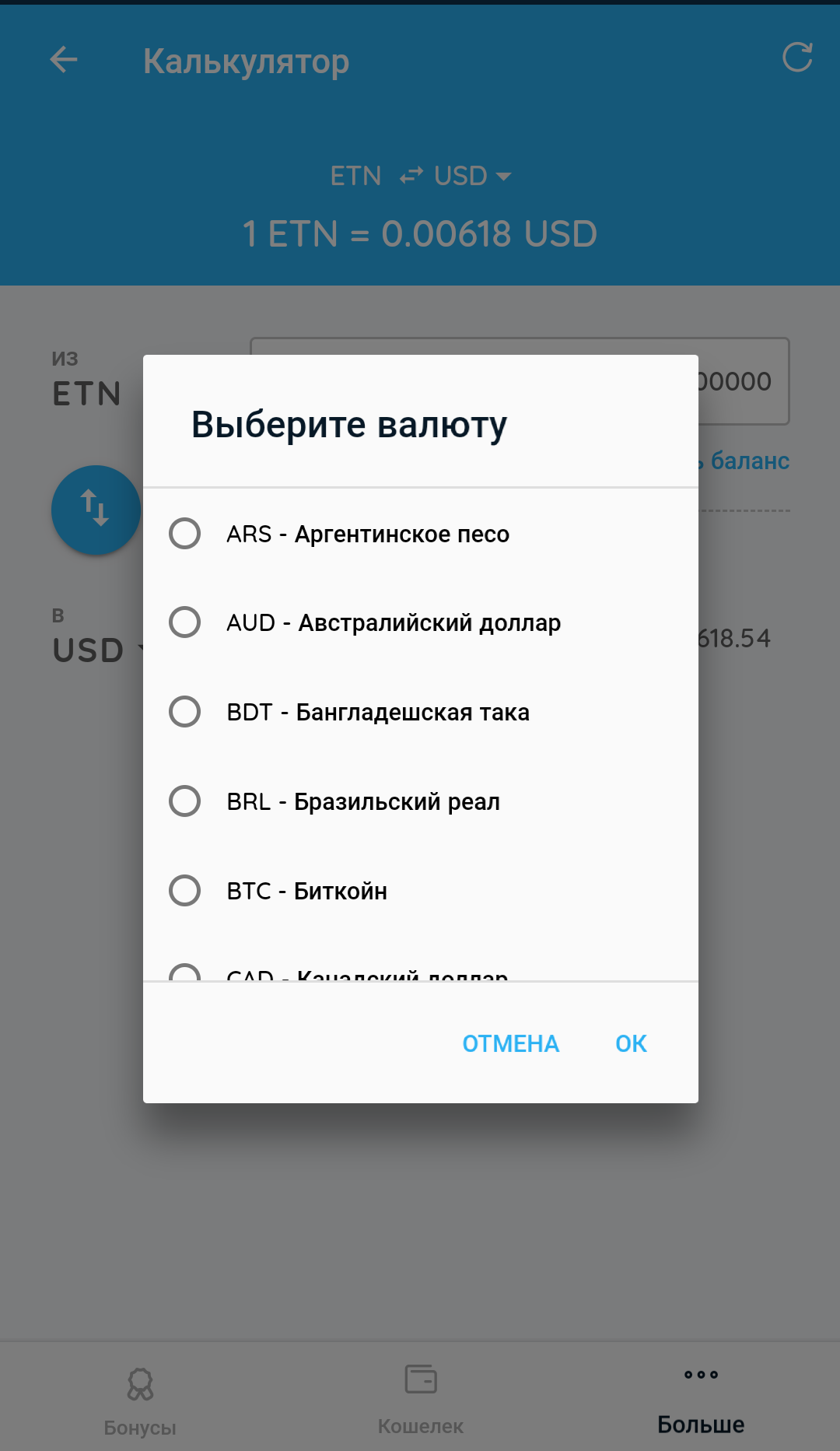This screenshot has width=840, height=1451.
Task: Choose AUD - Австралийский доллар
Action: [x=420, y=622]
